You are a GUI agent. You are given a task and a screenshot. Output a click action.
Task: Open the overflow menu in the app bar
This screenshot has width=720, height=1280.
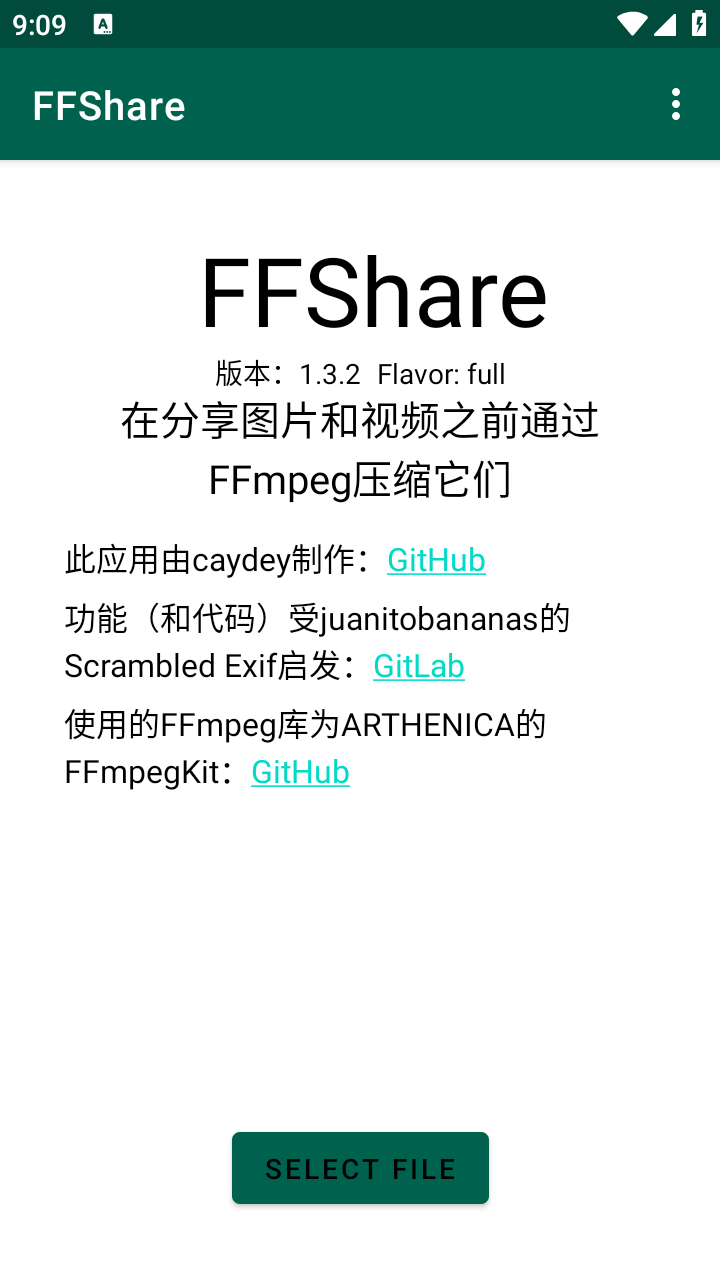click(x=675, y=104)
